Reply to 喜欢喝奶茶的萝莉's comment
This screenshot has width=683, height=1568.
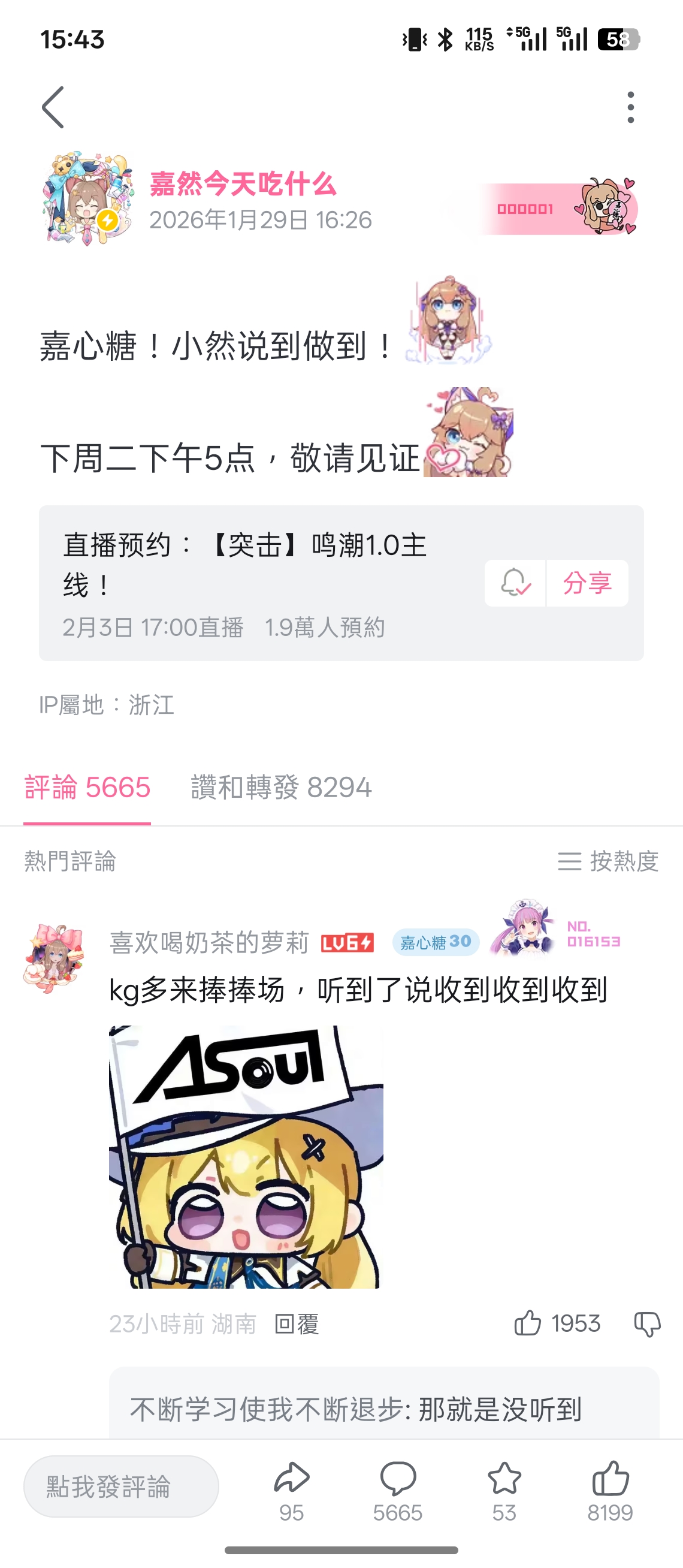pos(297,1323)
